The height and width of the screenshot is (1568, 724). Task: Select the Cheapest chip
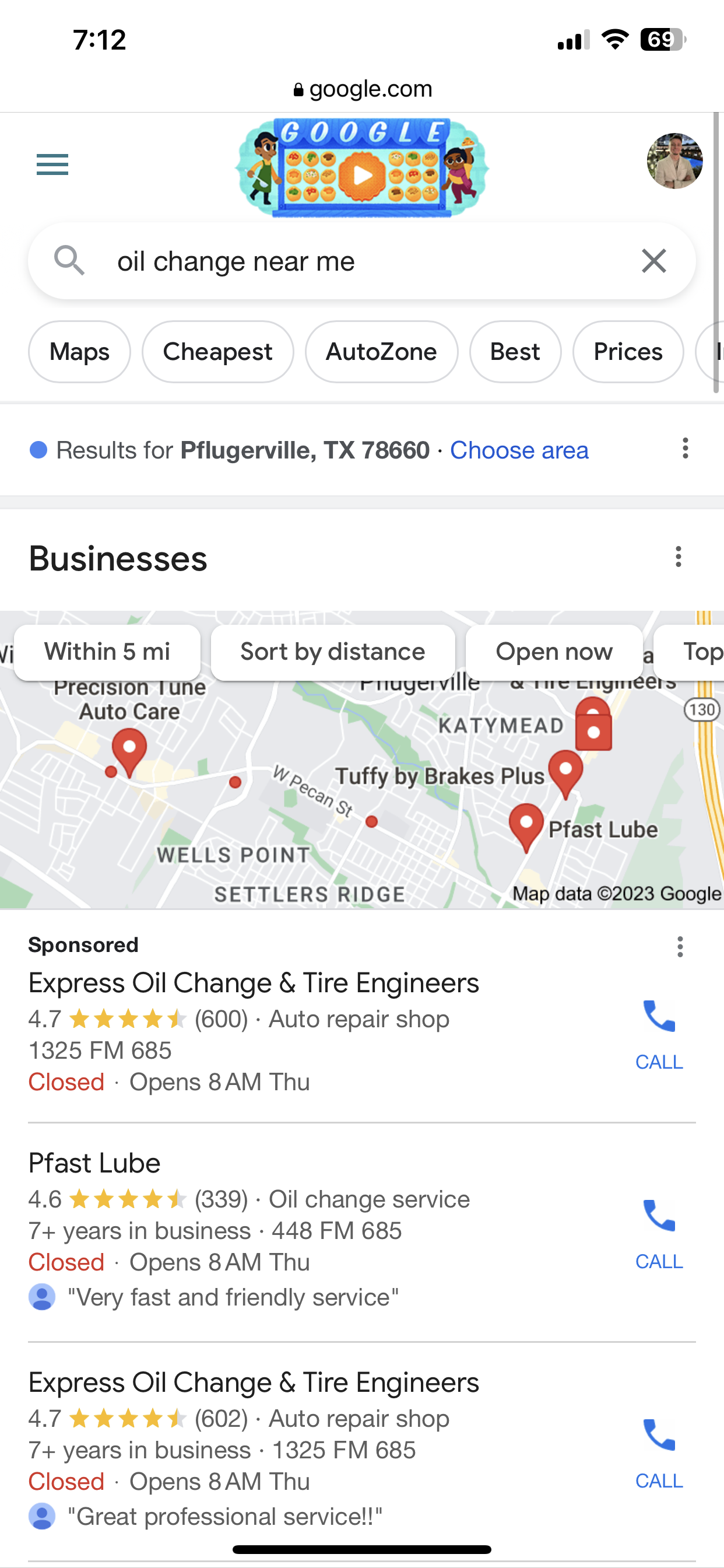tap(218, 352)
